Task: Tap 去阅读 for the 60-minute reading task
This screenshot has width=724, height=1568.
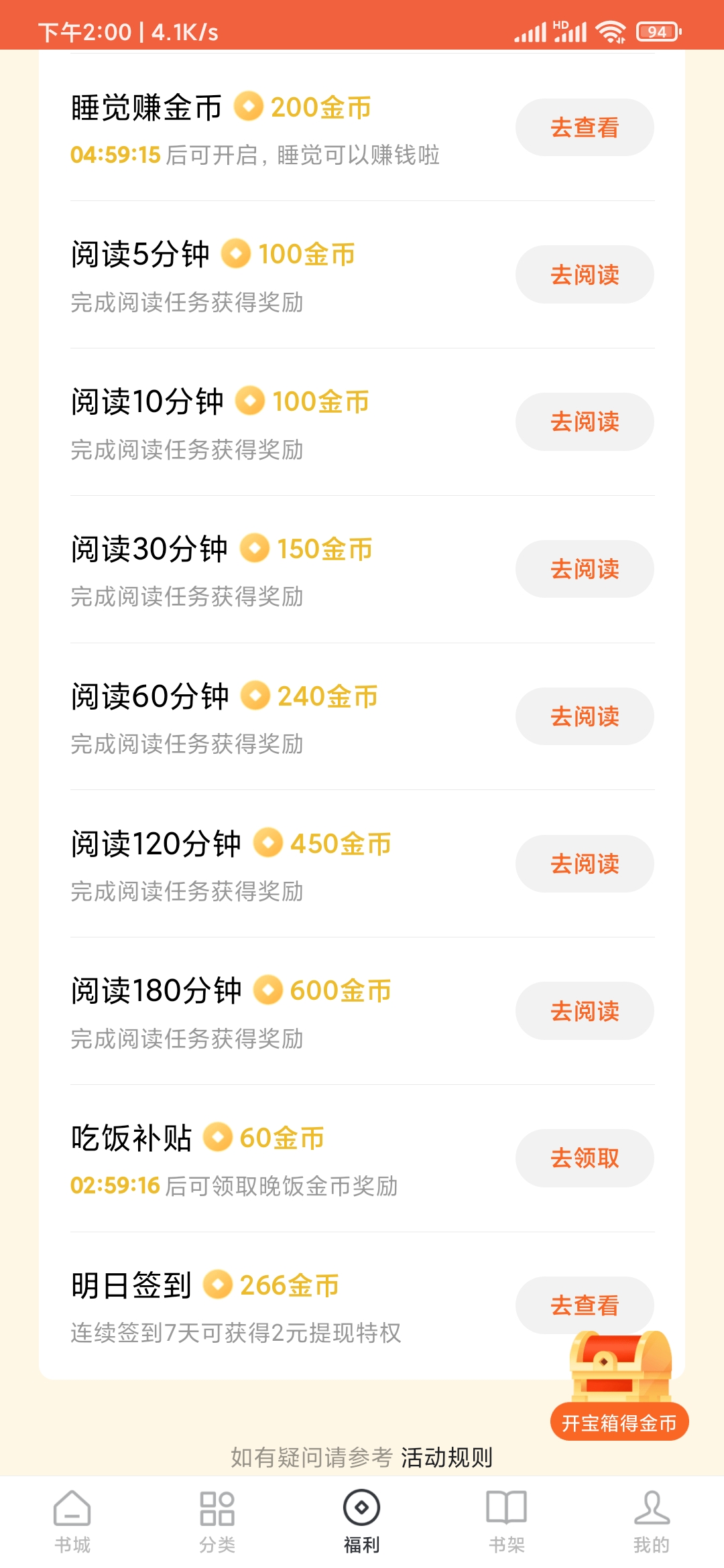Action: [x=584, y=716]
